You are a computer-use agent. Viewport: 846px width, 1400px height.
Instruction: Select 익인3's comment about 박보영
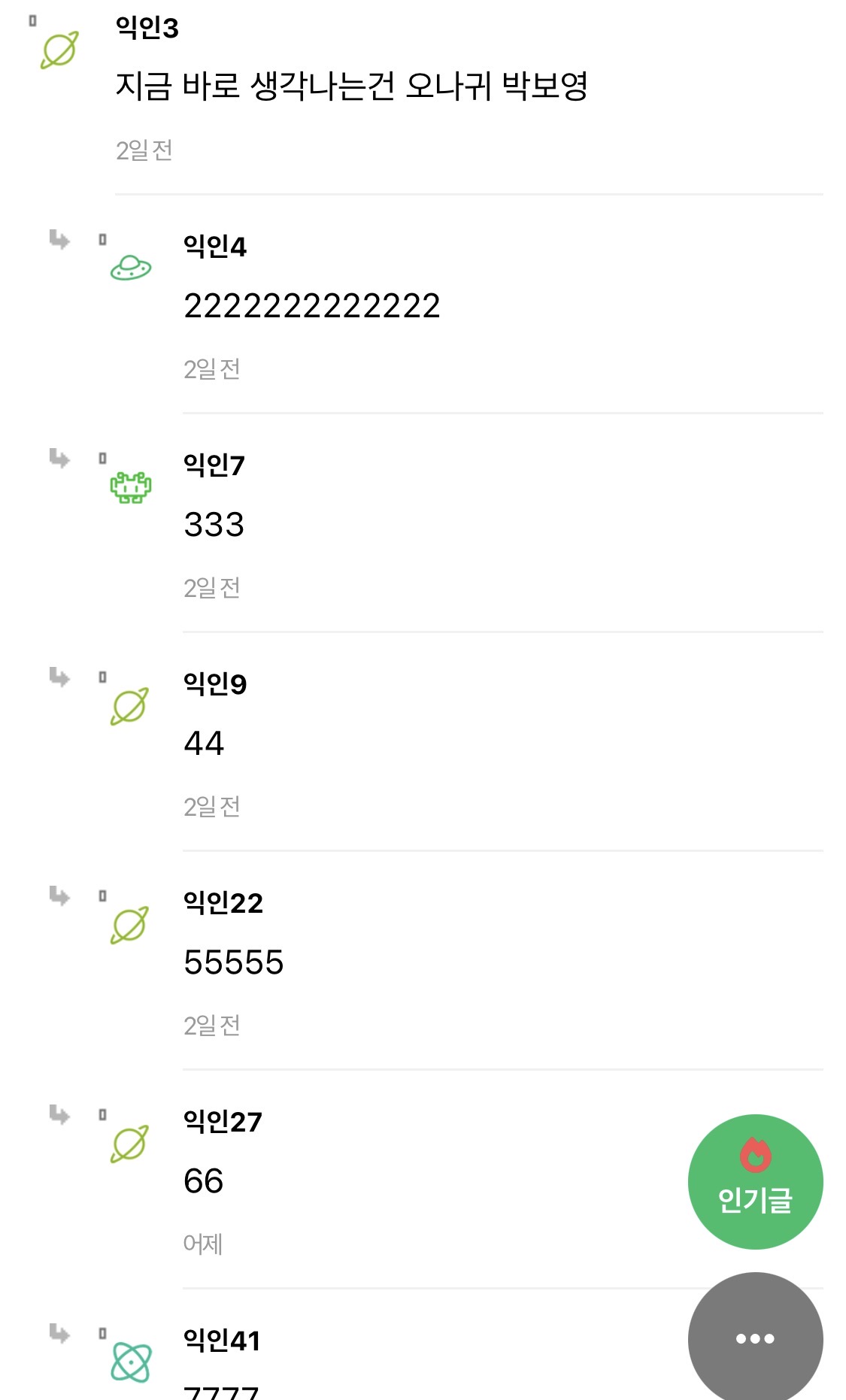point(351,86)
